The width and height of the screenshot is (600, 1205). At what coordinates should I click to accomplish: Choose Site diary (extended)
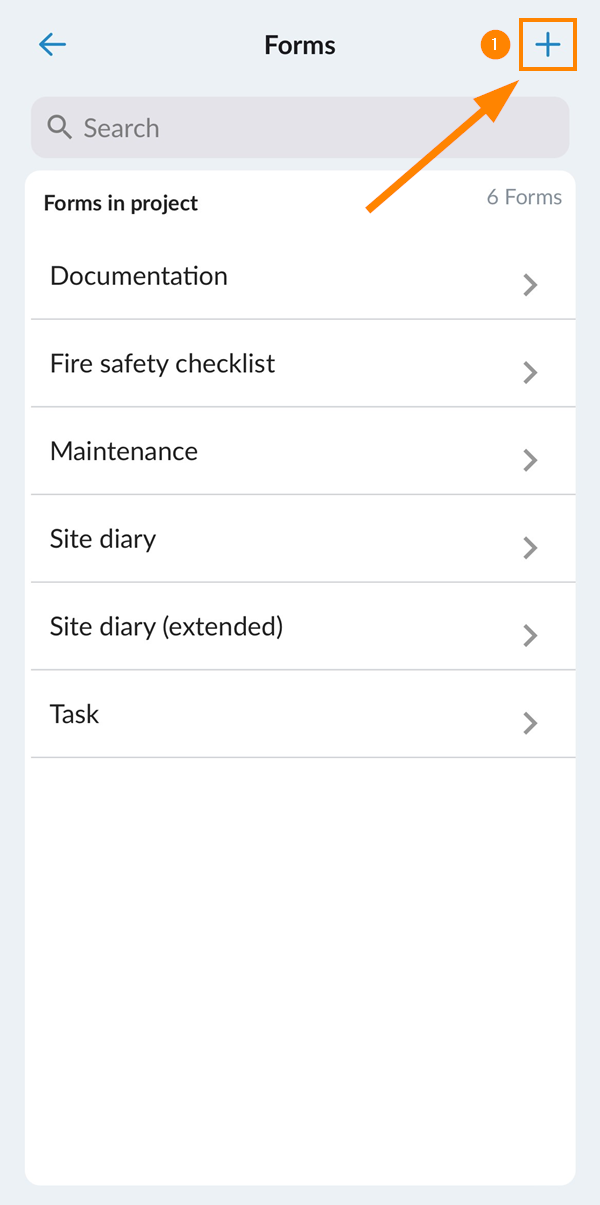pyautogui.click(x=303, y=626)
